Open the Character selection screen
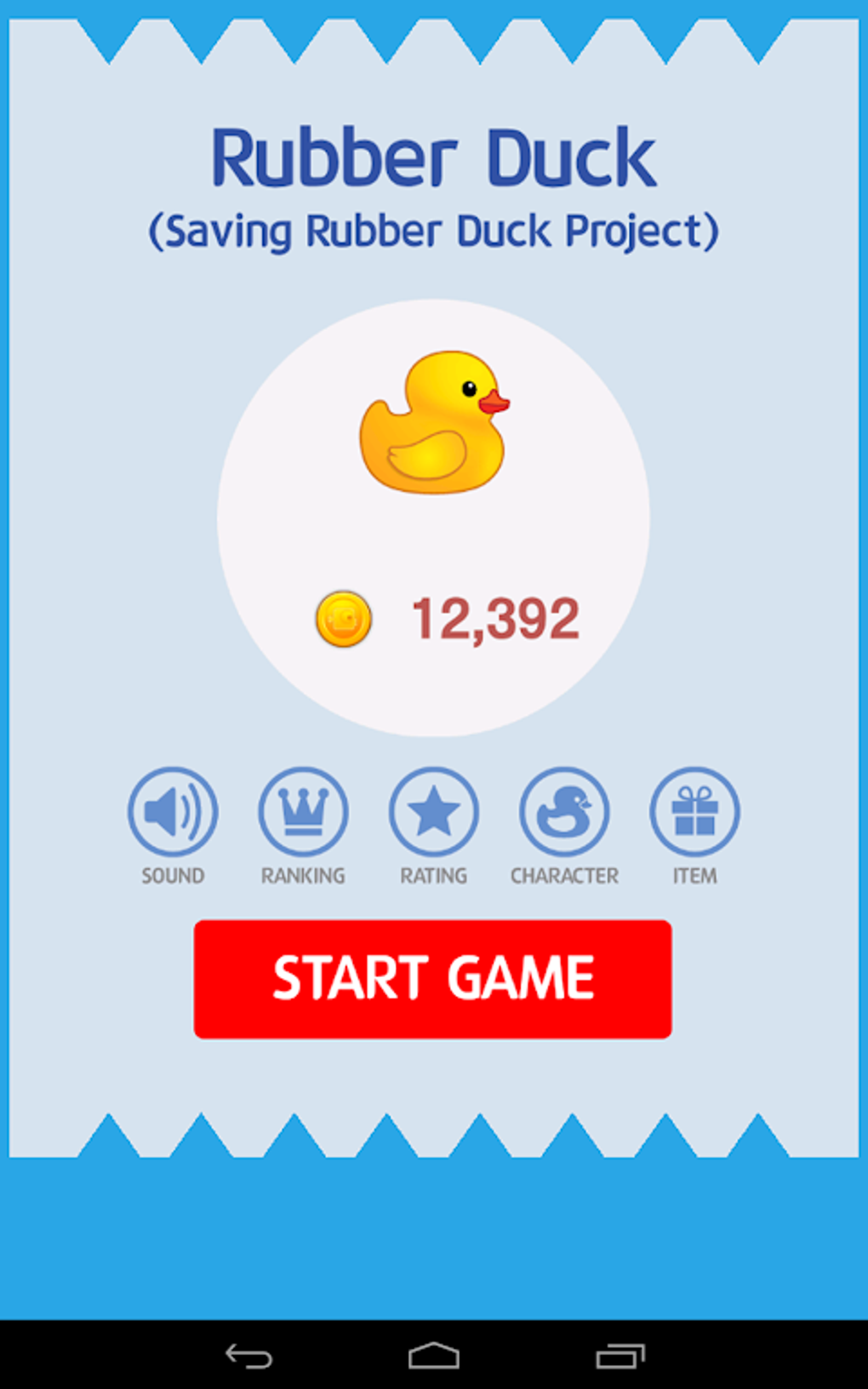868x1389 pixels. [564, 811]
